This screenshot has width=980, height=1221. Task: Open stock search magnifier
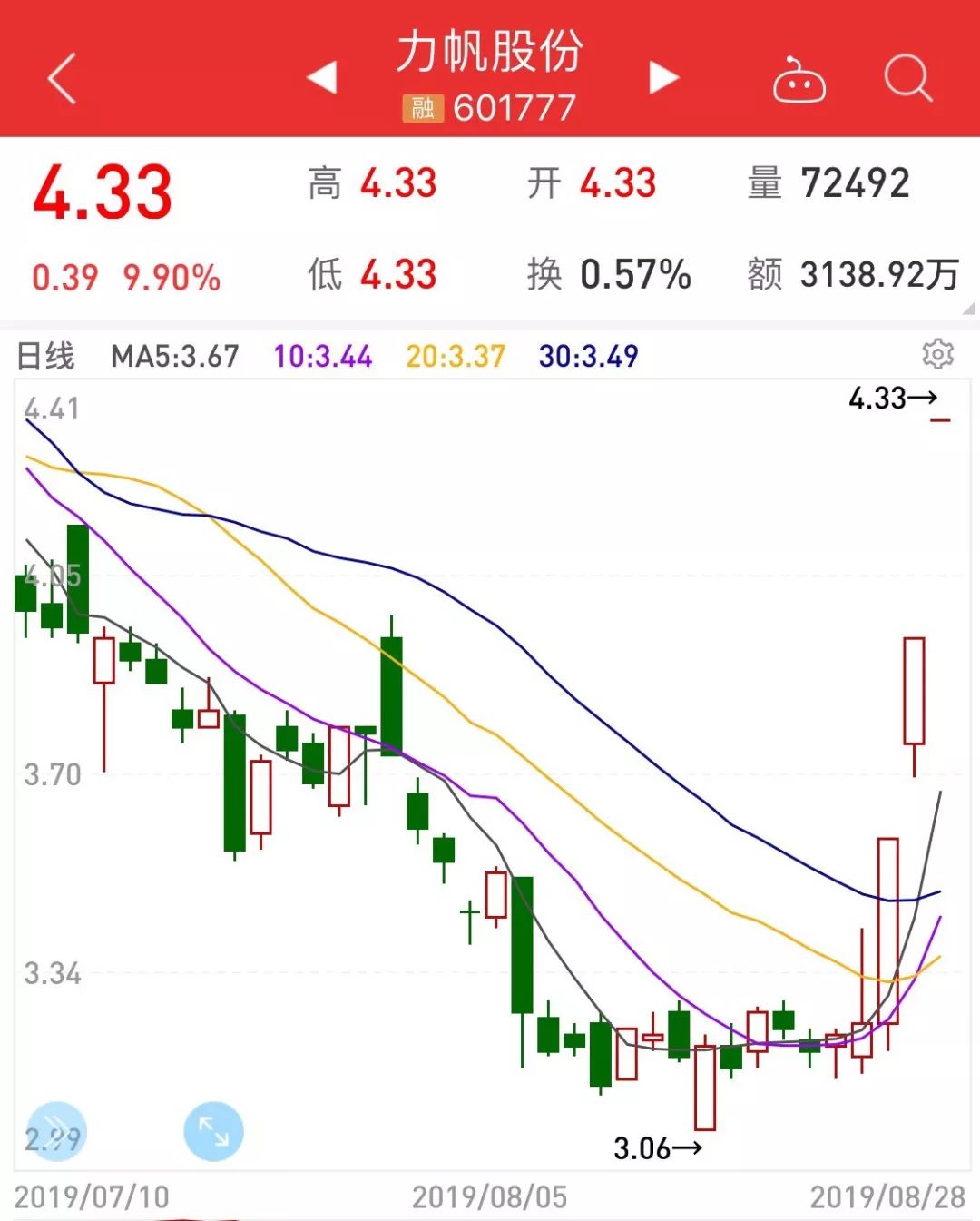(907, 78)
